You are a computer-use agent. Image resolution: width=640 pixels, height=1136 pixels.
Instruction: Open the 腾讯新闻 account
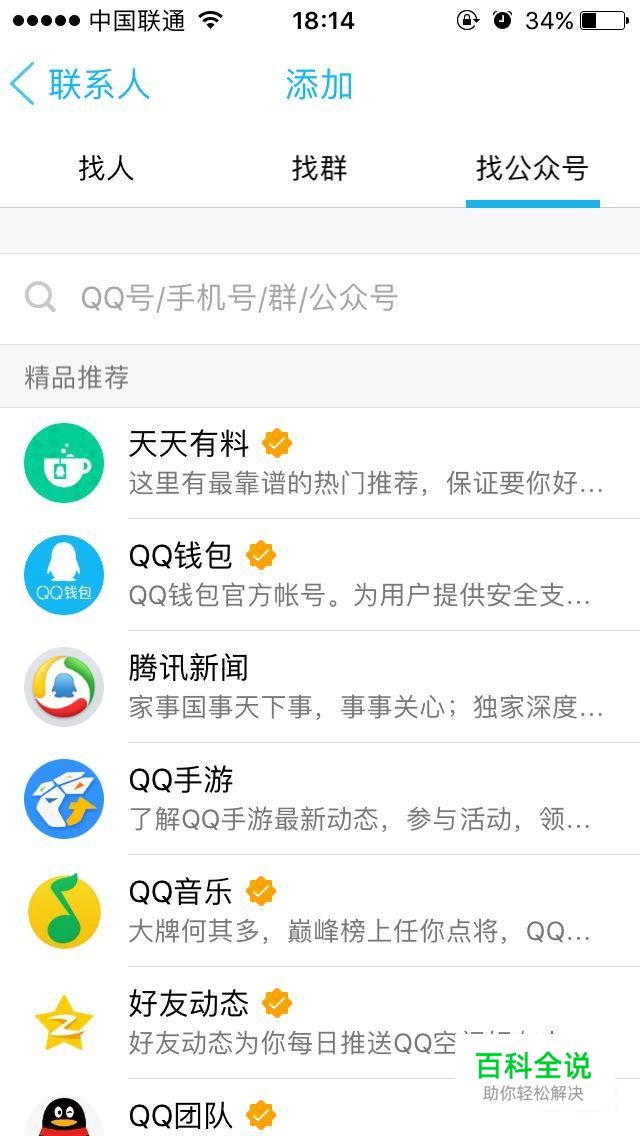point(320,686)
